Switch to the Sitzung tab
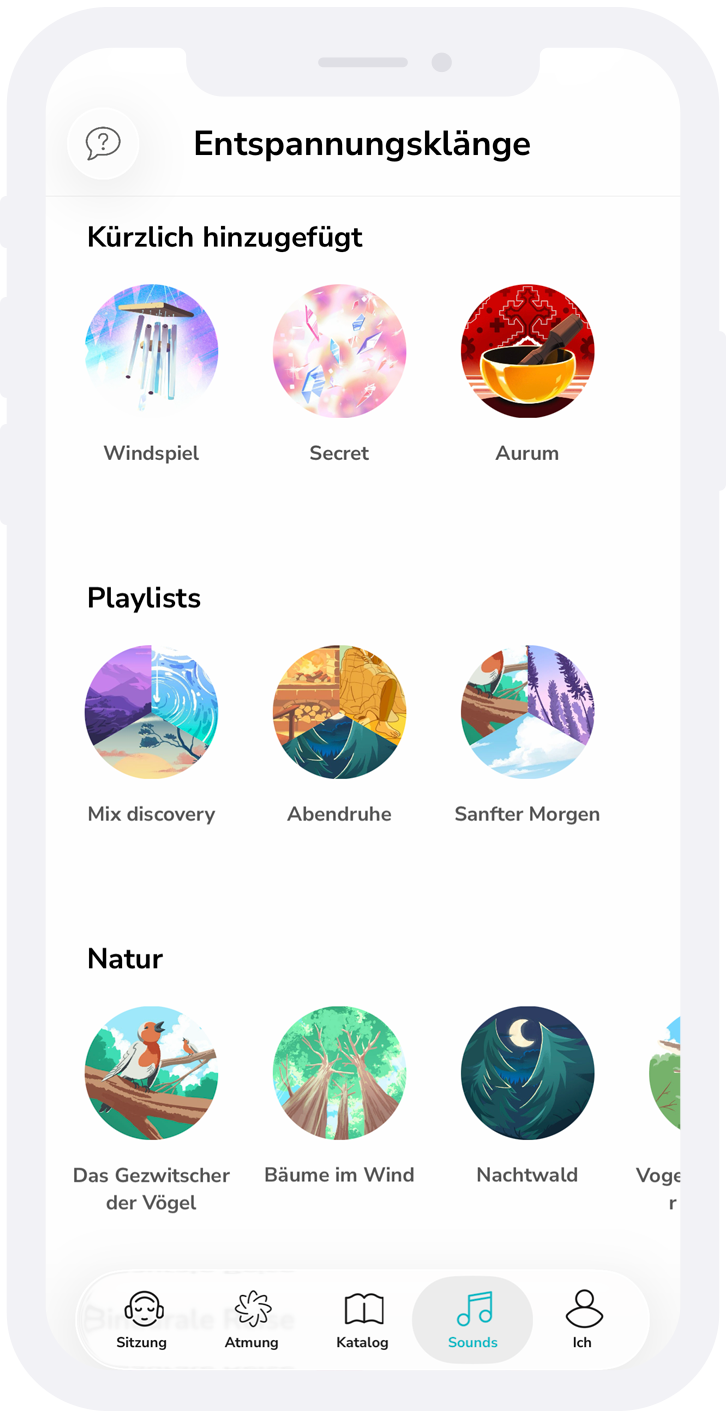The image size is (726, 1419). pos(142,1320)
